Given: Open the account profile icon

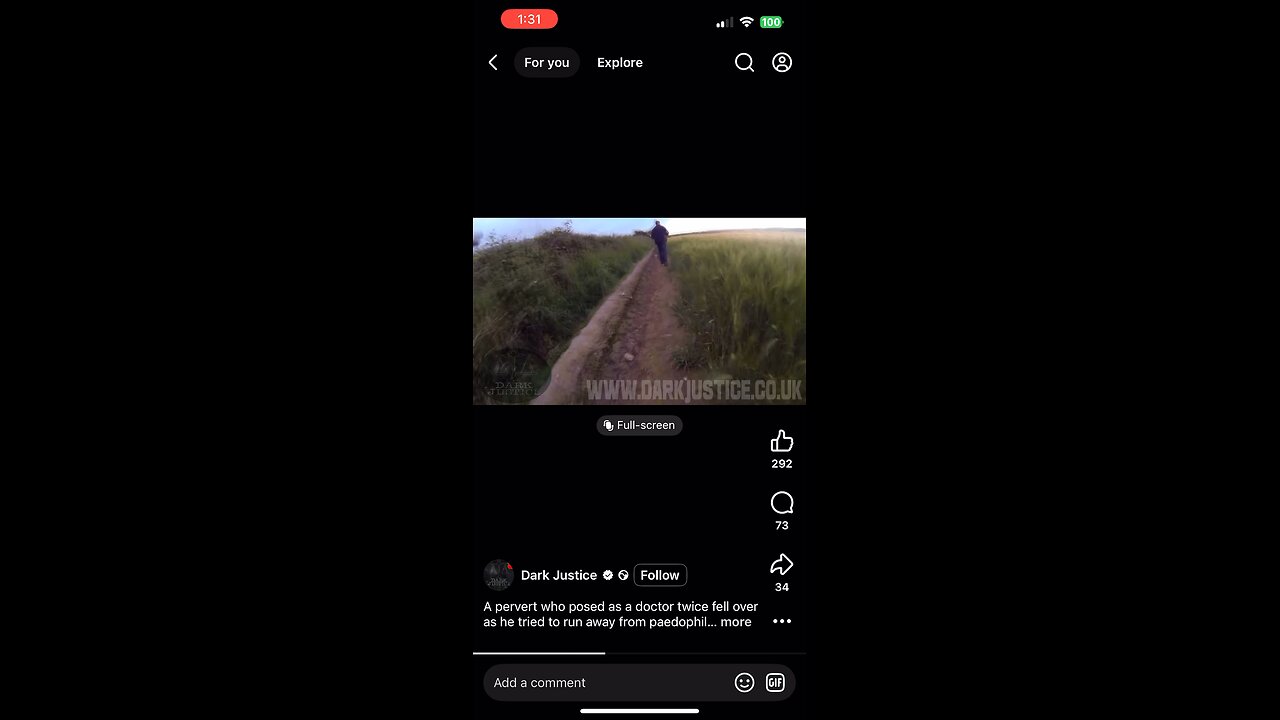Looking at the screenshot, I should pos(782,62).
